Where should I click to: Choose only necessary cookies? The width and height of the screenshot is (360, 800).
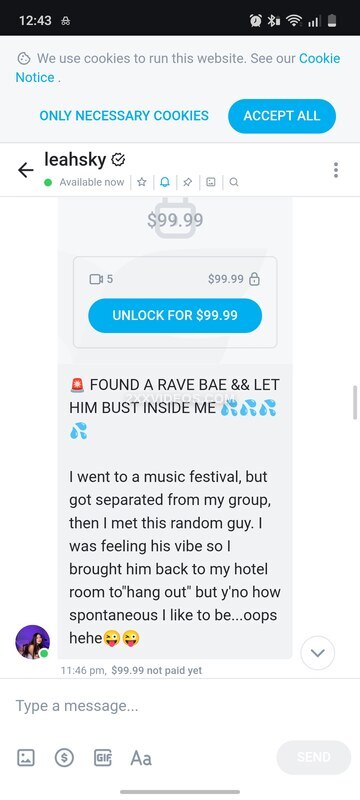[124, 116]
